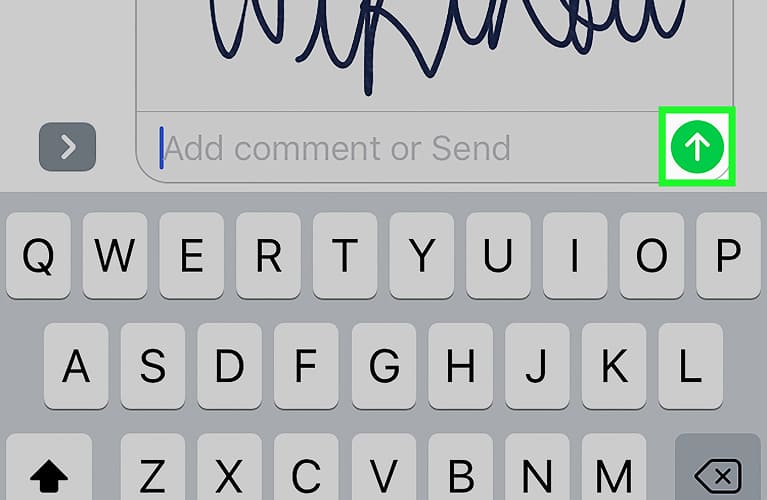Expand the apps chevron beside text field
Image resolution: width=767 pixels, height=500 pixels.
click(x=67, y=147)
